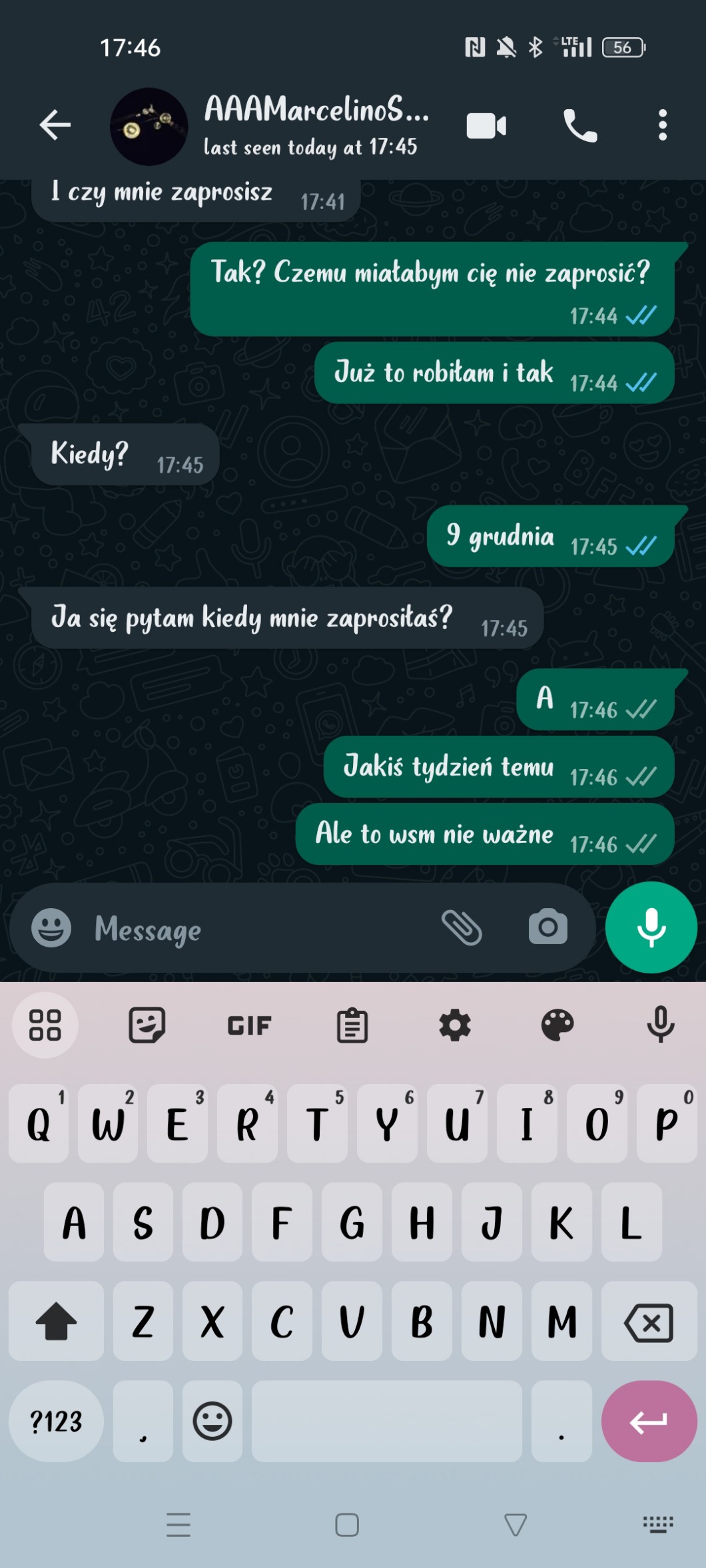Open AAAMarcelinoS contact profile picture
706x1568 pixels.
tap(149, 126)
